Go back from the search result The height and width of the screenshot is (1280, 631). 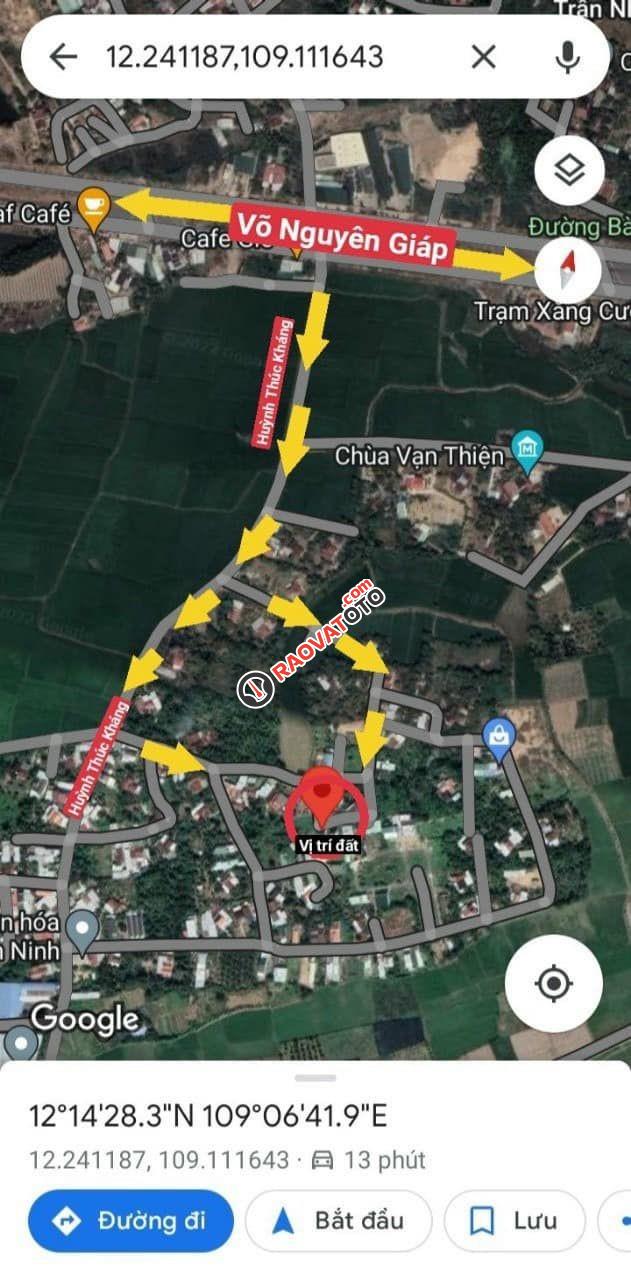(x=63, y=57)
